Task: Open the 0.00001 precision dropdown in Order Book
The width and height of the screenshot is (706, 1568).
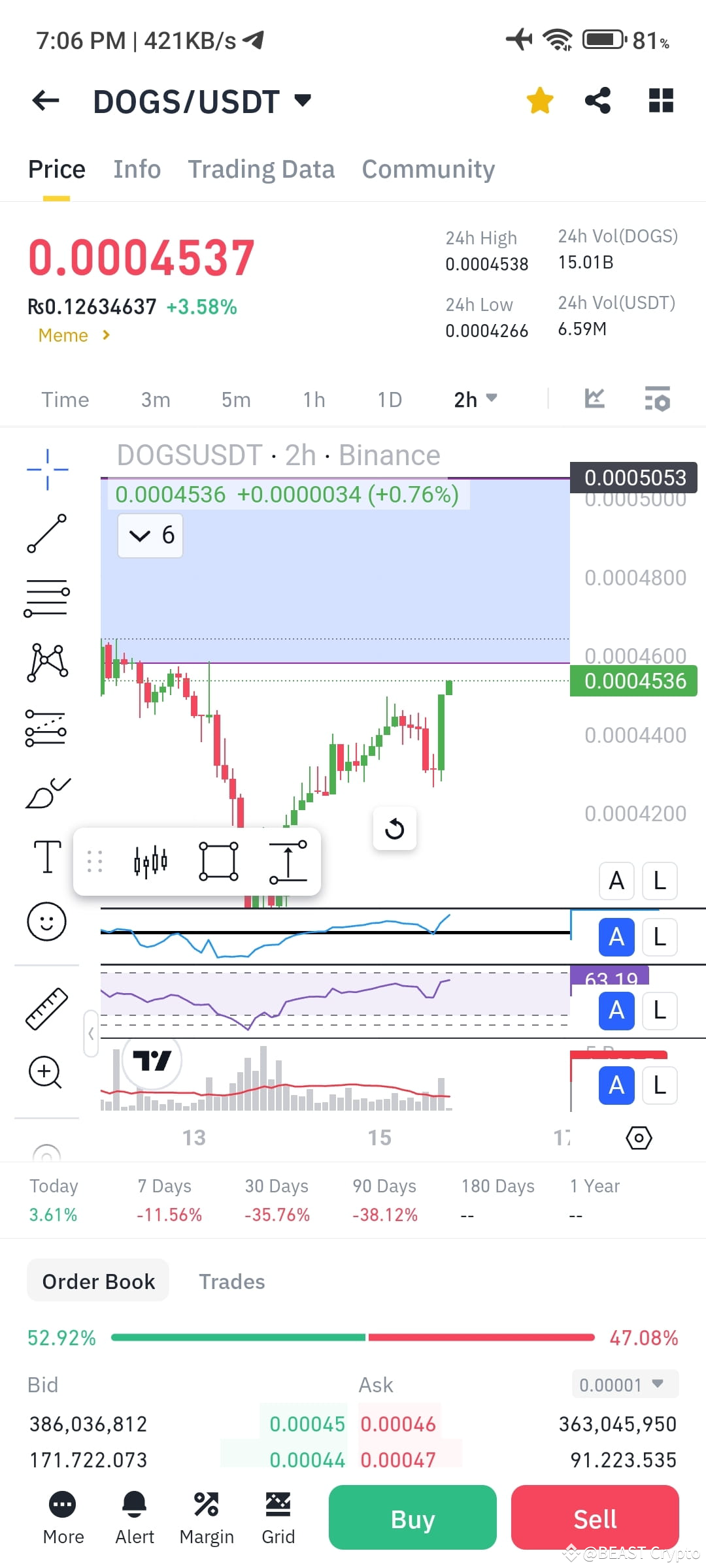Action: [x=623, y=1384]
